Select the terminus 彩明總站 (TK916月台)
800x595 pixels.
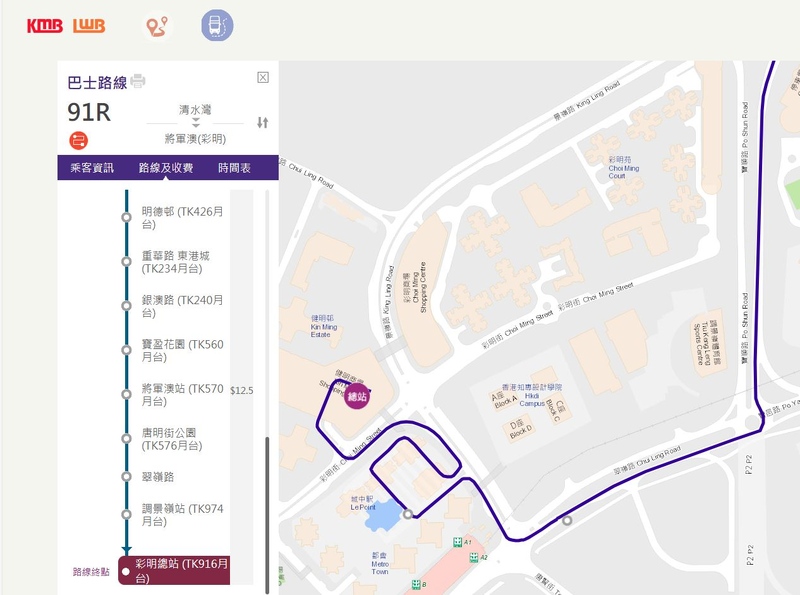tap(182, 571)
